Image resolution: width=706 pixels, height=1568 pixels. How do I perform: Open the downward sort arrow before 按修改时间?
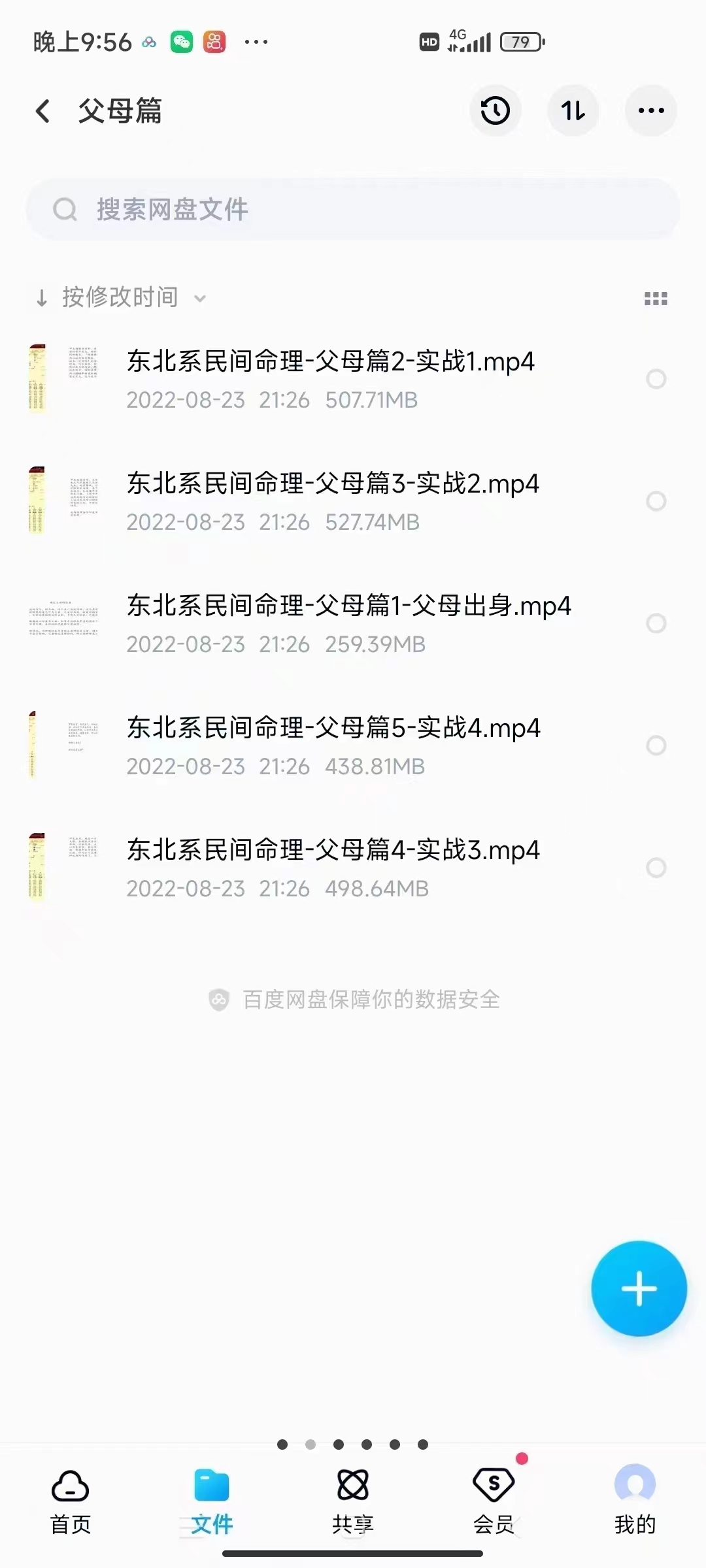click(x=41, y=297)
